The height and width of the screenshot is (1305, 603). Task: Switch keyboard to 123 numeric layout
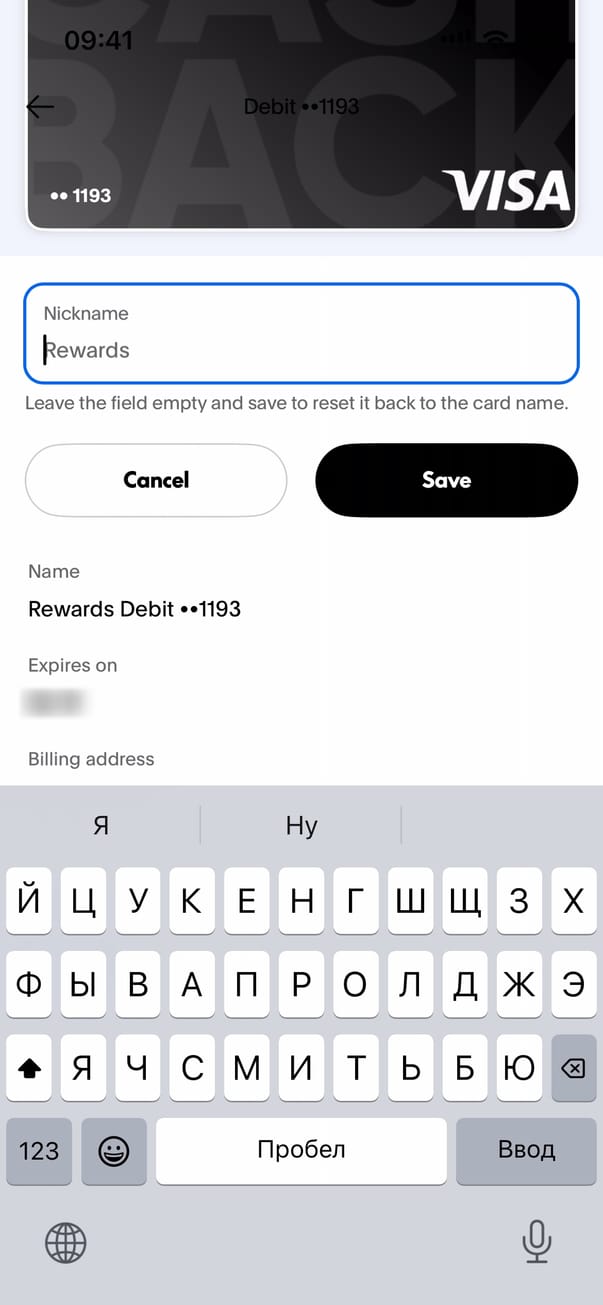coord(39,1151)
